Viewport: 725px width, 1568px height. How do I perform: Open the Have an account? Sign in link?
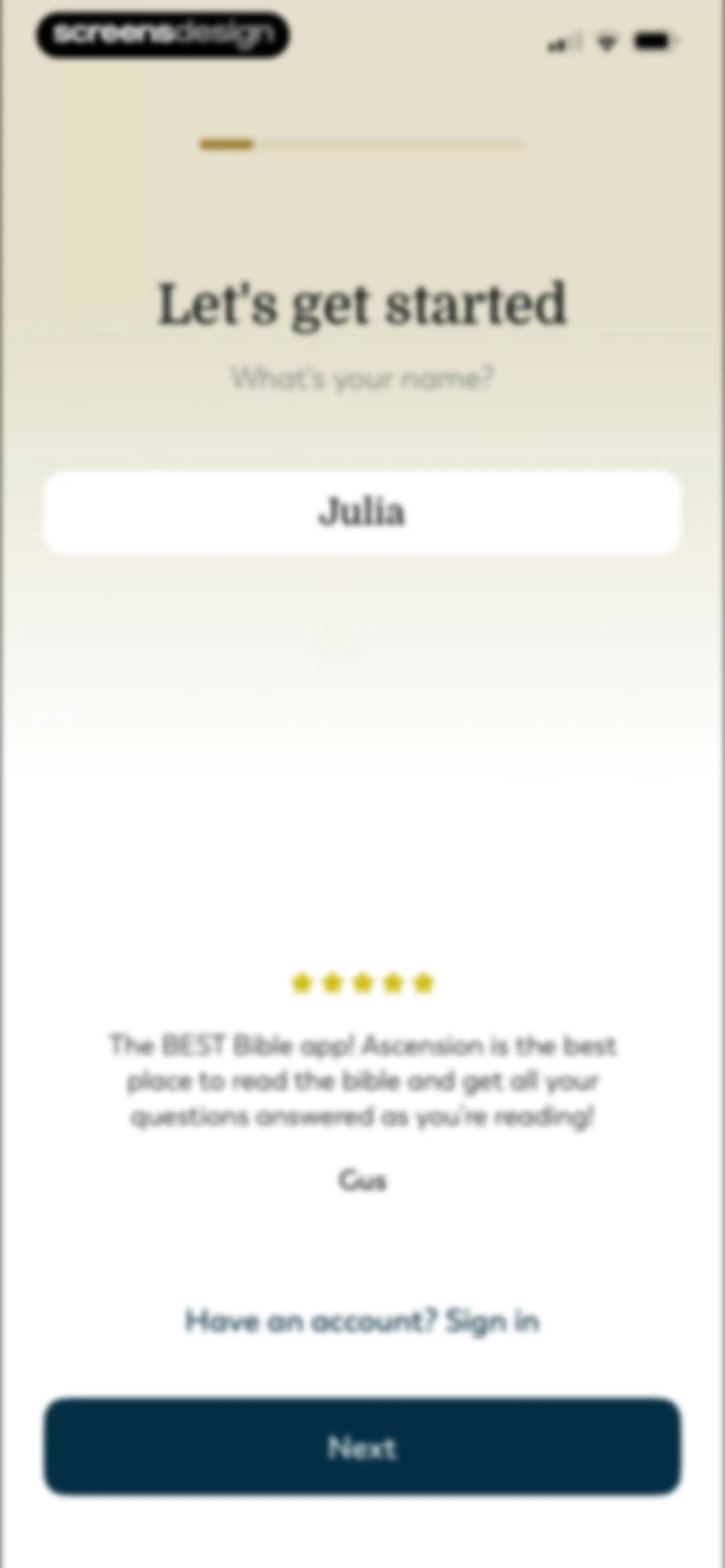tap(362, 1321)
